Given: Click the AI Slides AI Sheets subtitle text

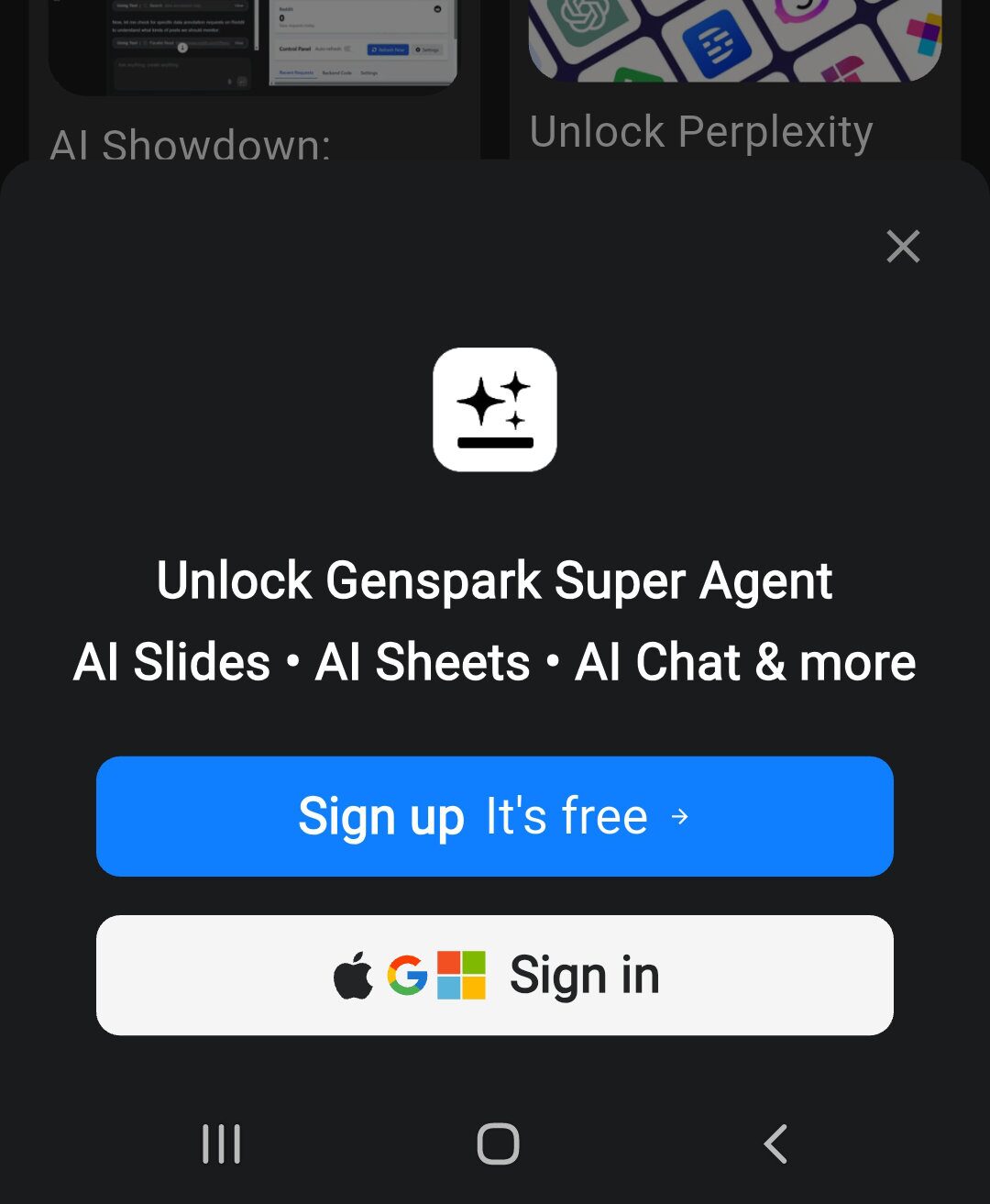Looking at the screenshot, I should point(495,662).
